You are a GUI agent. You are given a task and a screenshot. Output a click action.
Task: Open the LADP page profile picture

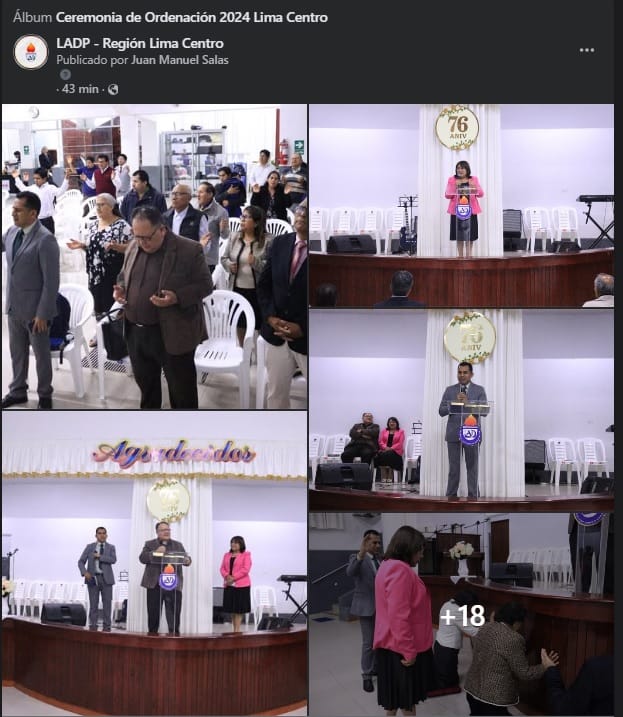point(31,52)
